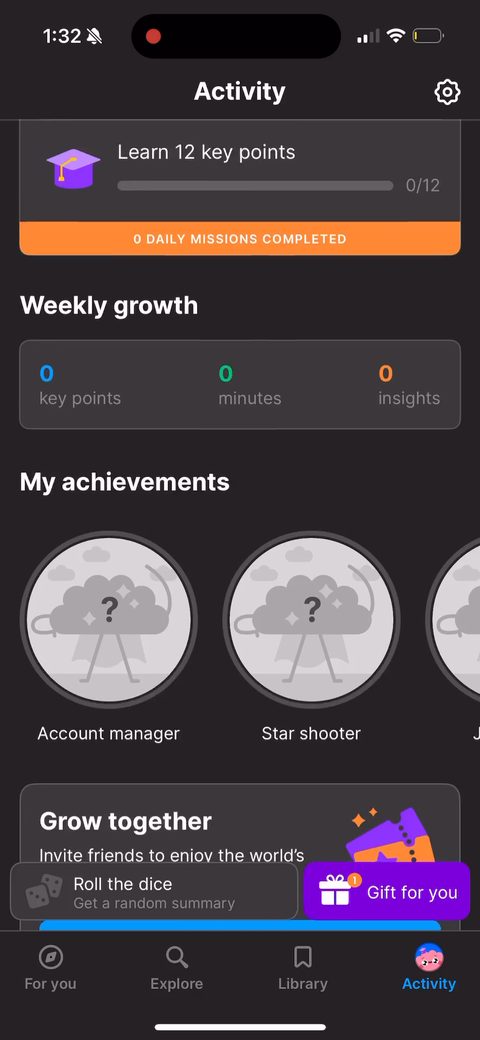Switch to the Explore tab
The width and height of the screenshot is (480, 1040).
pos(176,968)
